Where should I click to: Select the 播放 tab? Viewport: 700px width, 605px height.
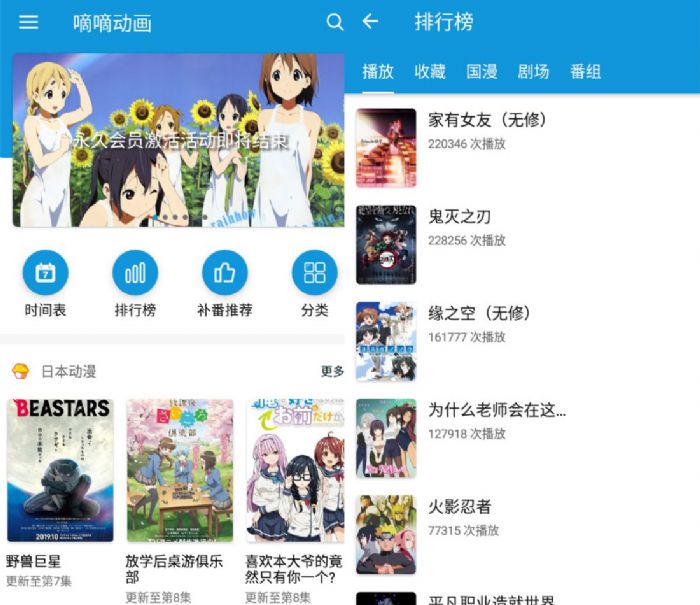[378, 72]
